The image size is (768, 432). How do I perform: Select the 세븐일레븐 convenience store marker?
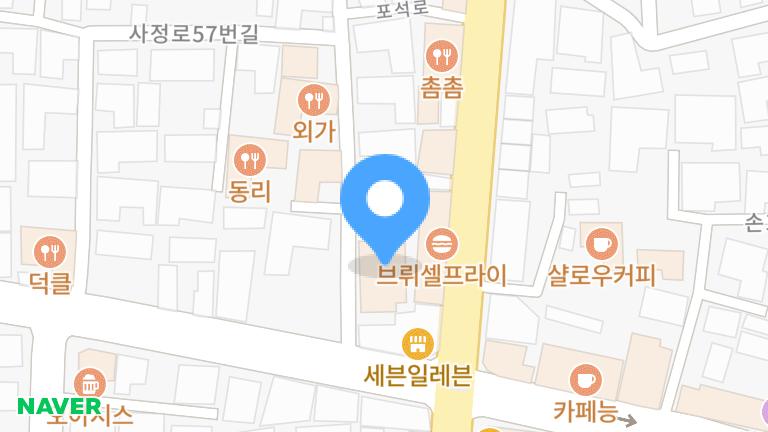click(x=417, y=346)
